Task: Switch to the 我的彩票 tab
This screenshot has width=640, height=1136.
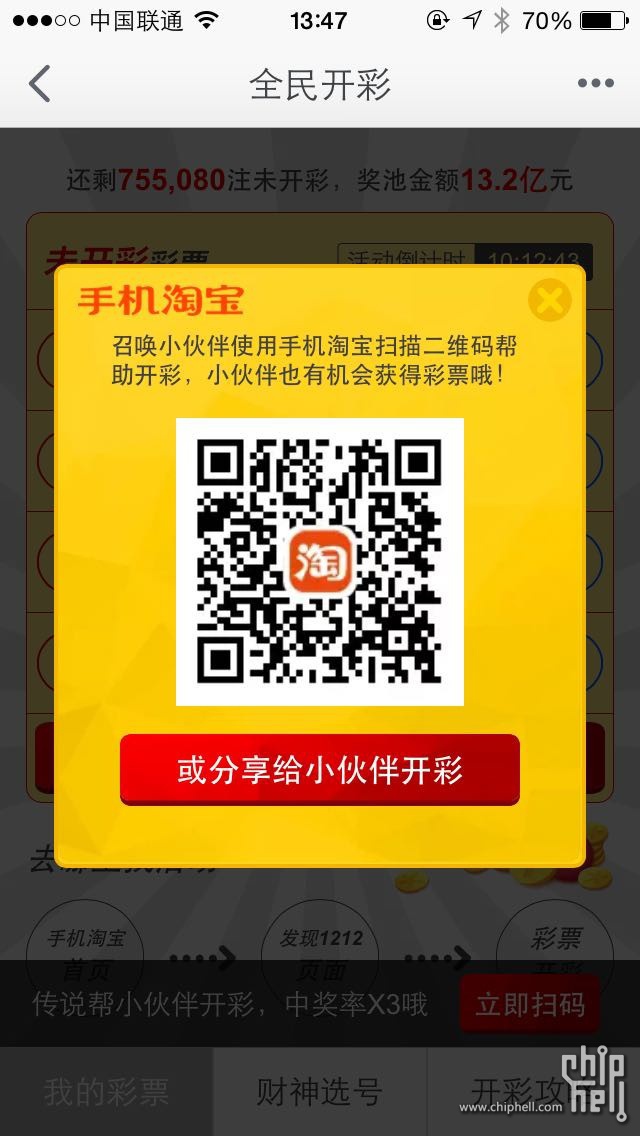Action: 106,1092
